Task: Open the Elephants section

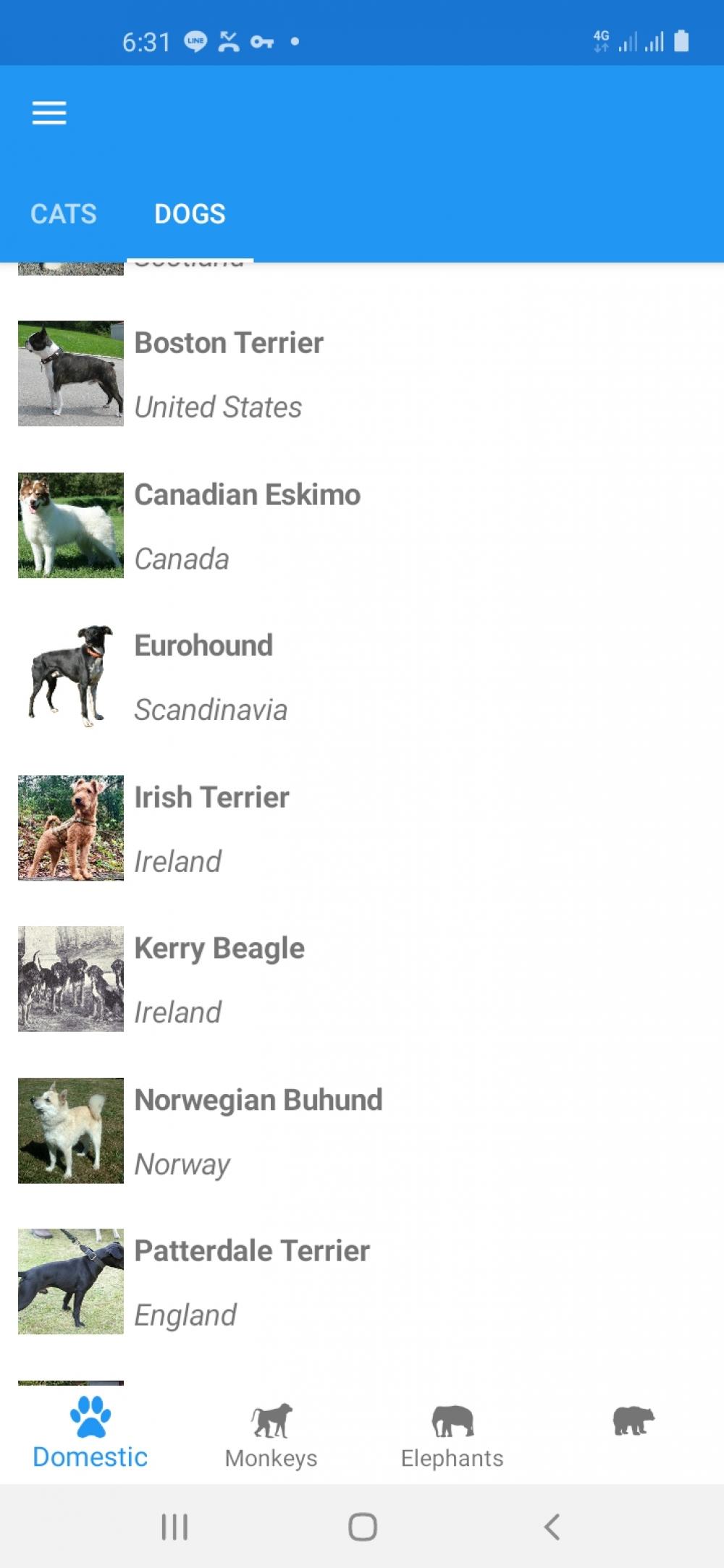Action: tap(452, 1434)
